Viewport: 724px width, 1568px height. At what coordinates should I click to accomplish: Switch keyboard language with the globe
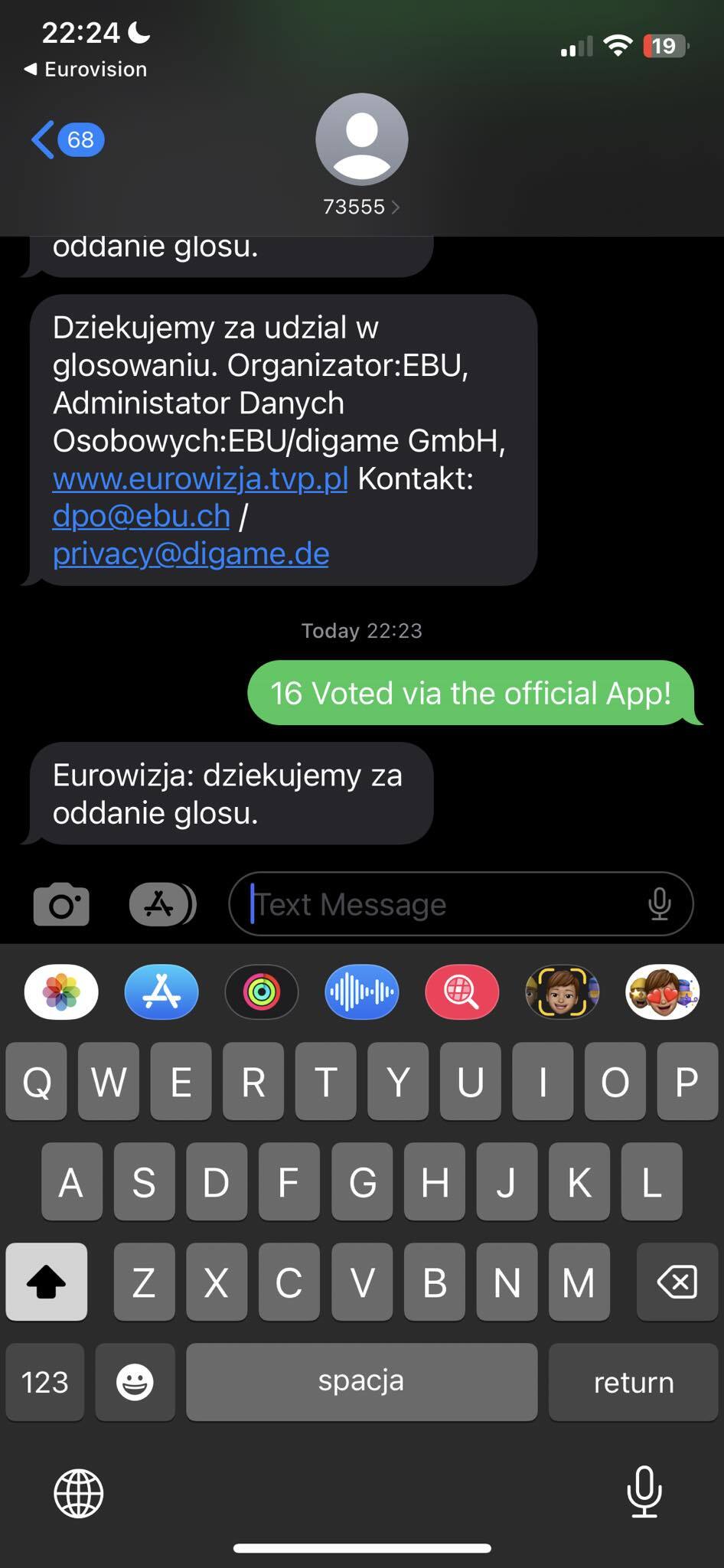point(78,1493)
